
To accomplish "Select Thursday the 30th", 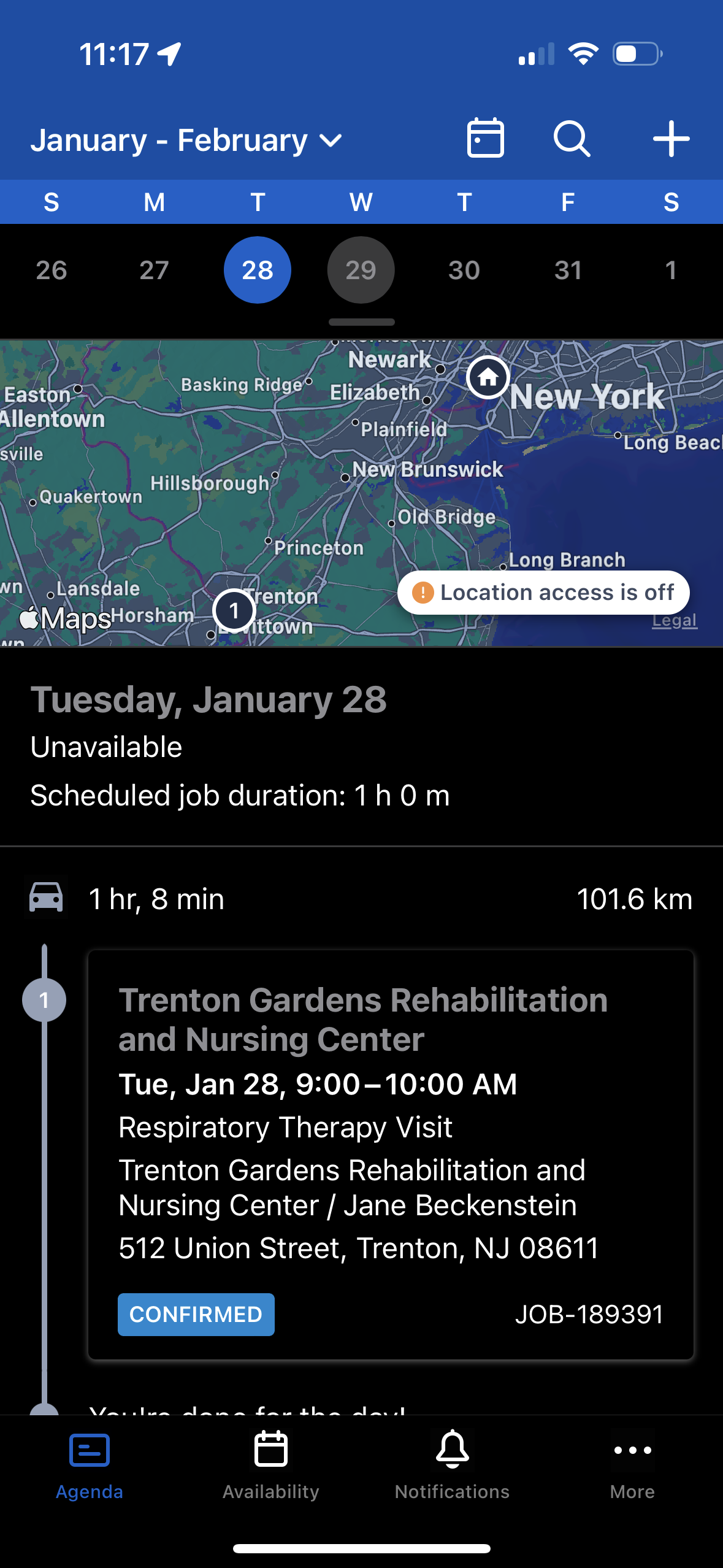I will (x=464, y=270).
